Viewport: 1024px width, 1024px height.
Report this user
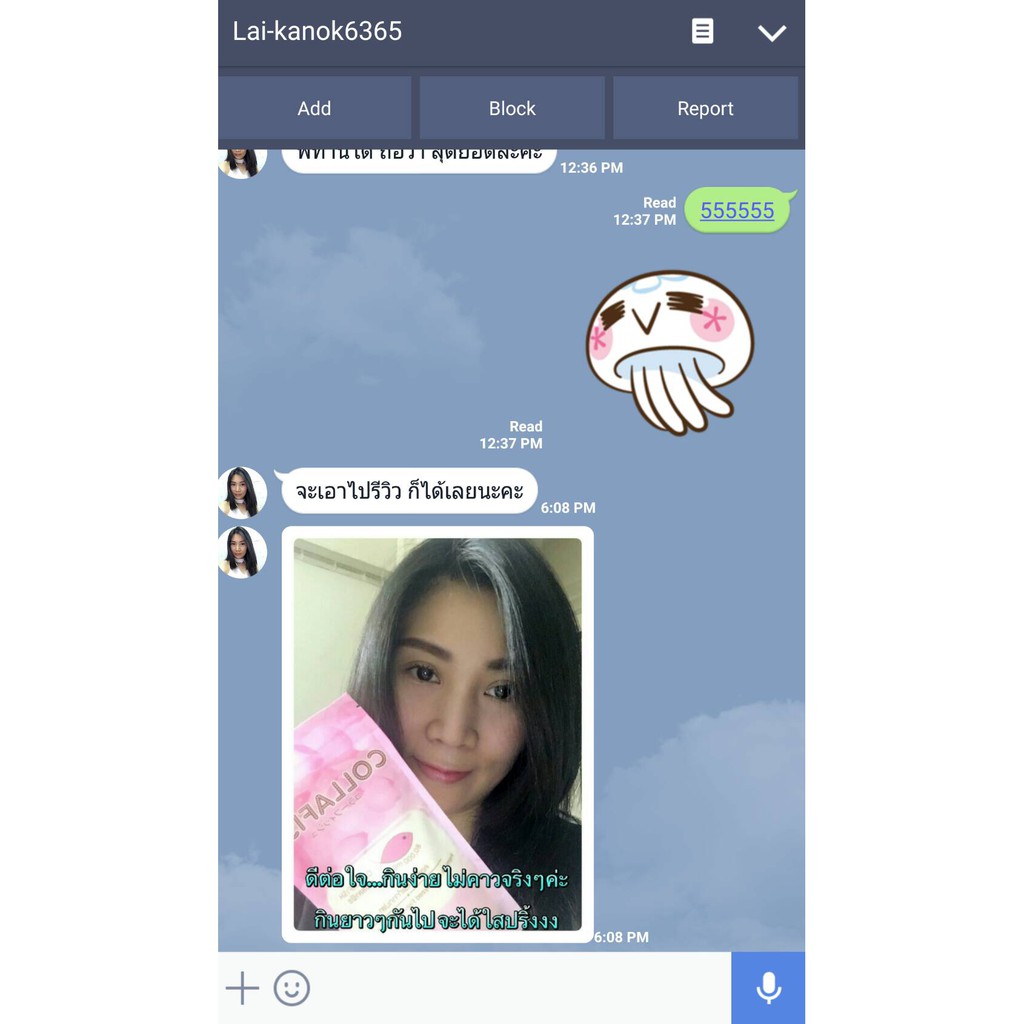coord(705,108)
